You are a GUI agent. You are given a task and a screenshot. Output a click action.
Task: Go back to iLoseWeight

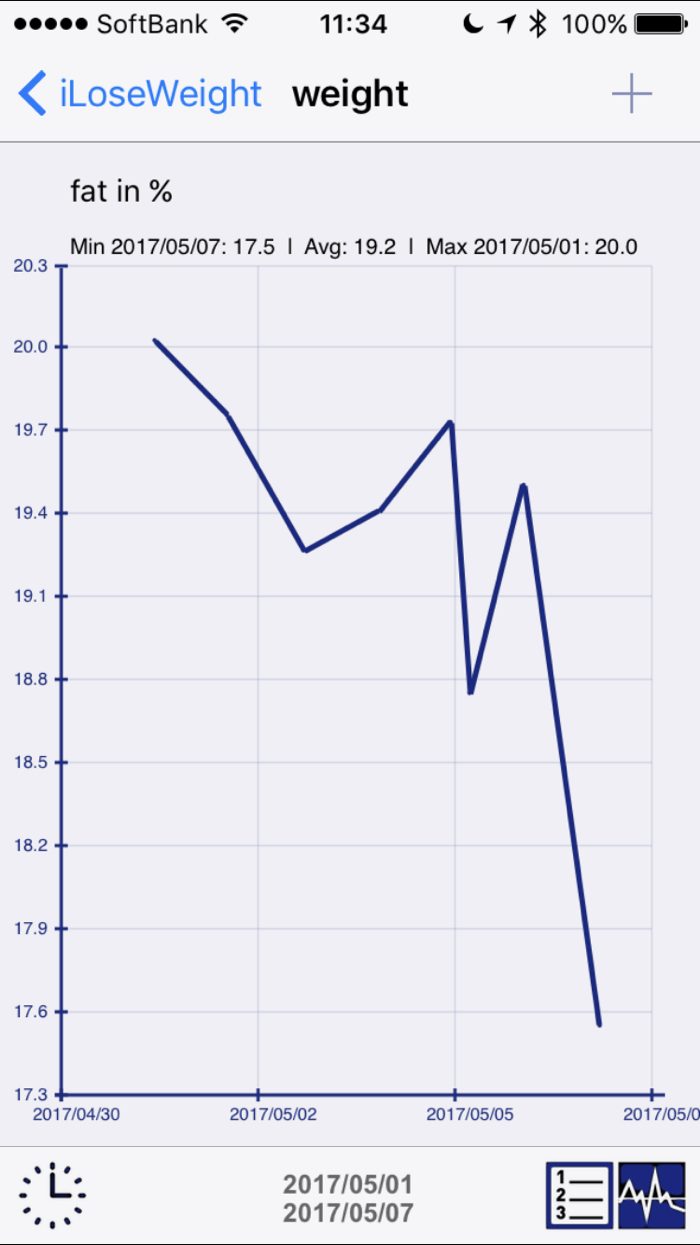pyautogui.click(x=140, y=94)
